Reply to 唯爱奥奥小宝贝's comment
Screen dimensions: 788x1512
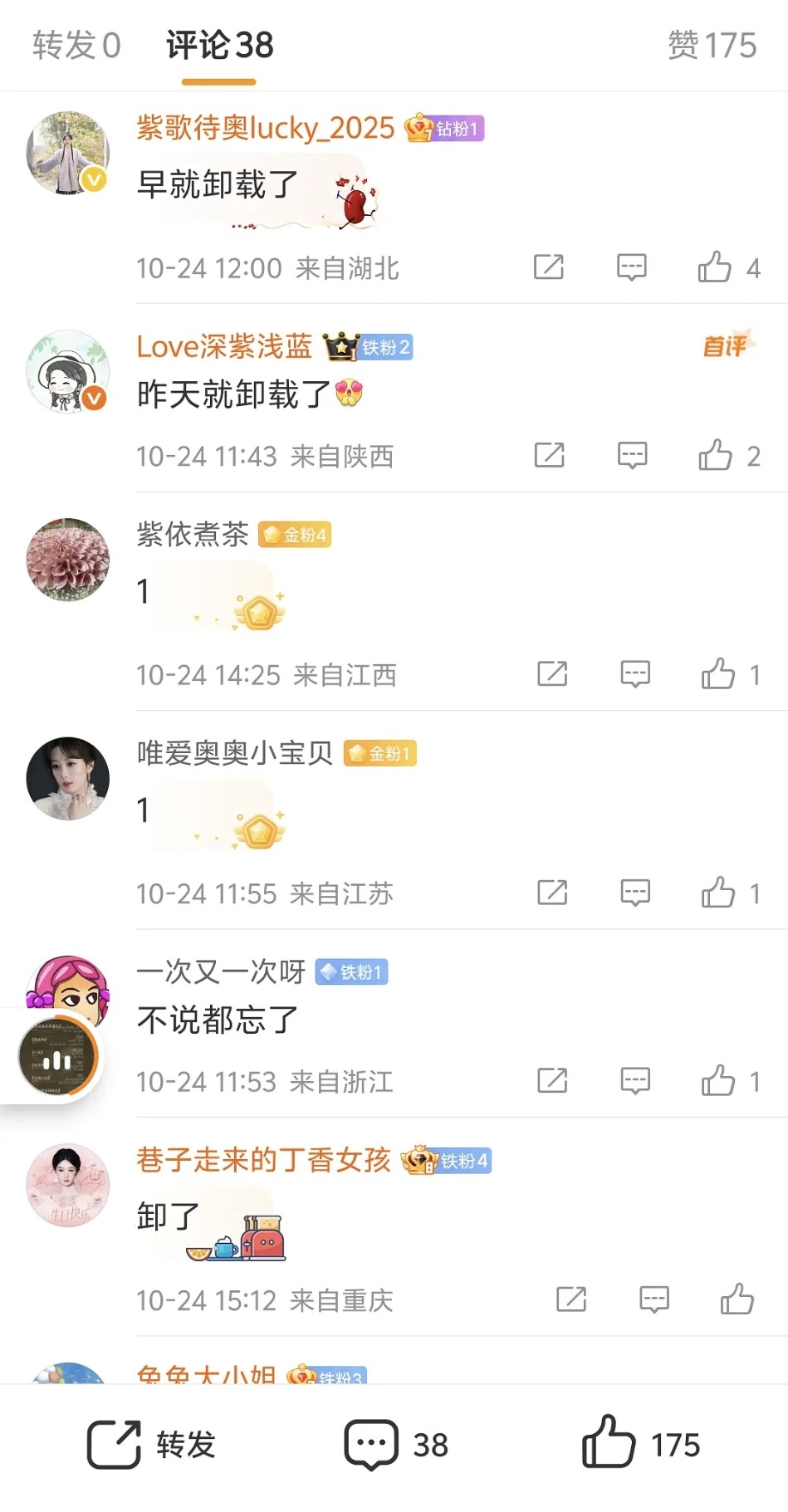pyautogui.click(x=635, y=893)
